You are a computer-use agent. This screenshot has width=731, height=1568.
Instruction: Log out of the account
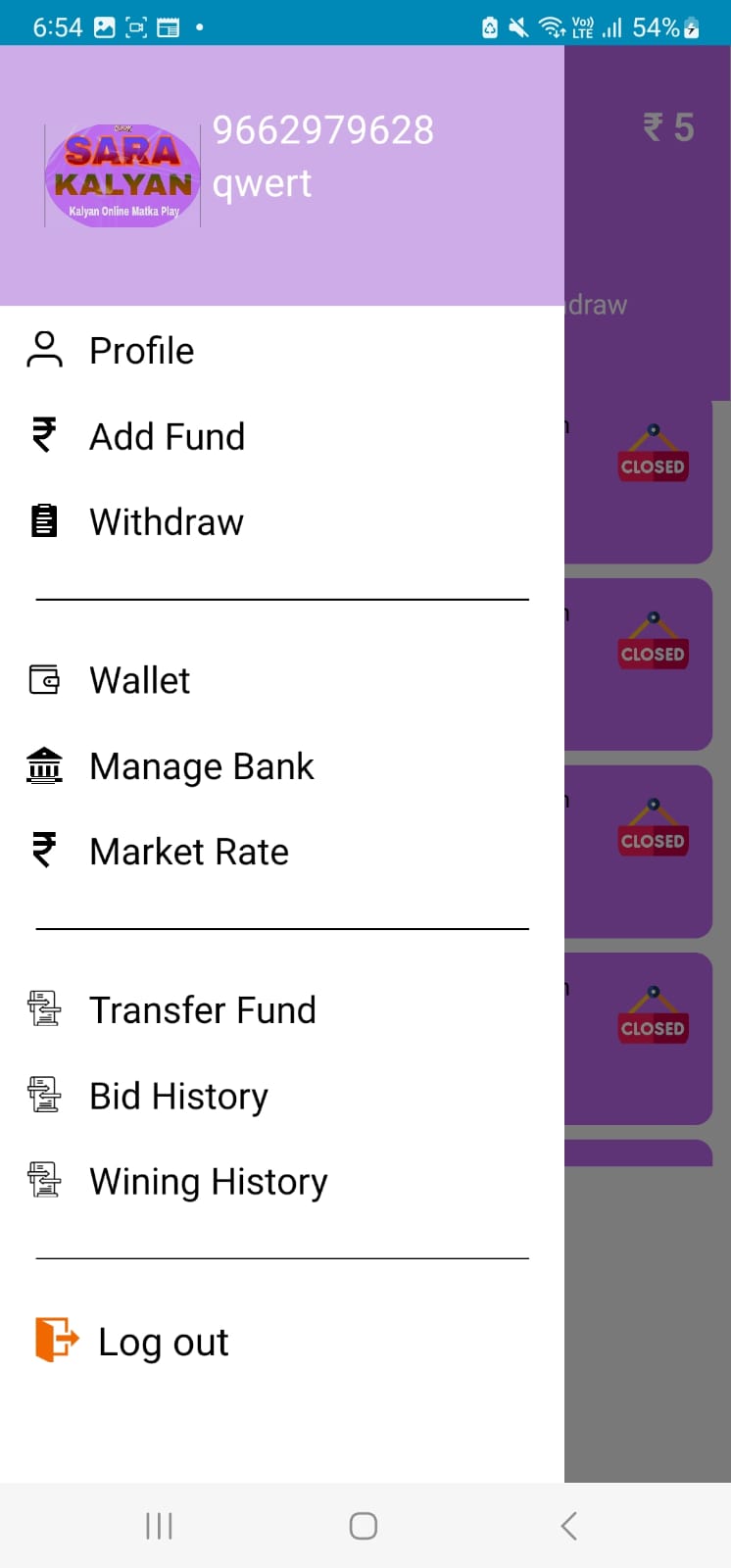[x=163, y=1342]
